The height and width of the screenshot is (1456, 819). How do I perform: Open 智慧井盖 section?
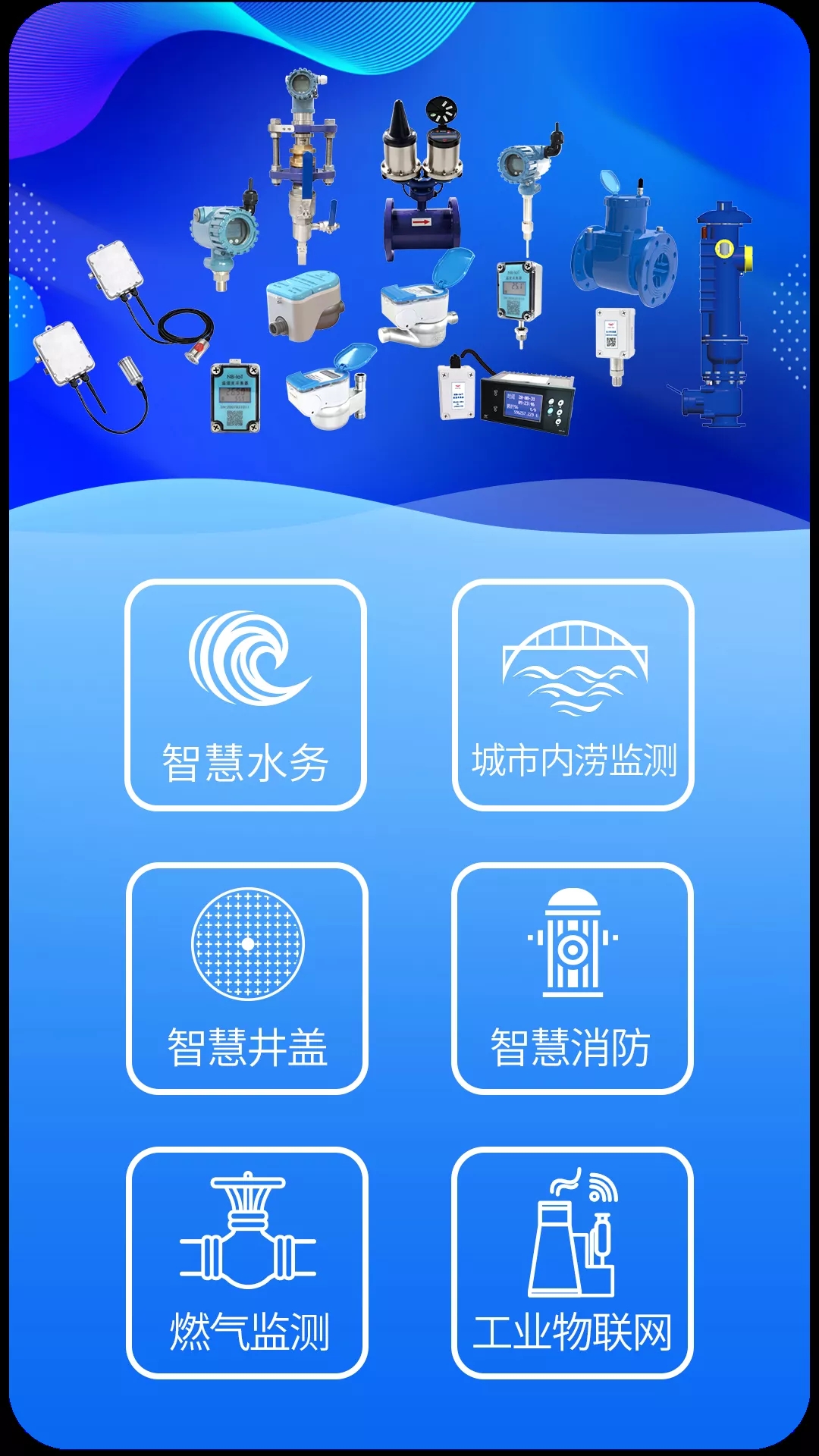(247, 979)
